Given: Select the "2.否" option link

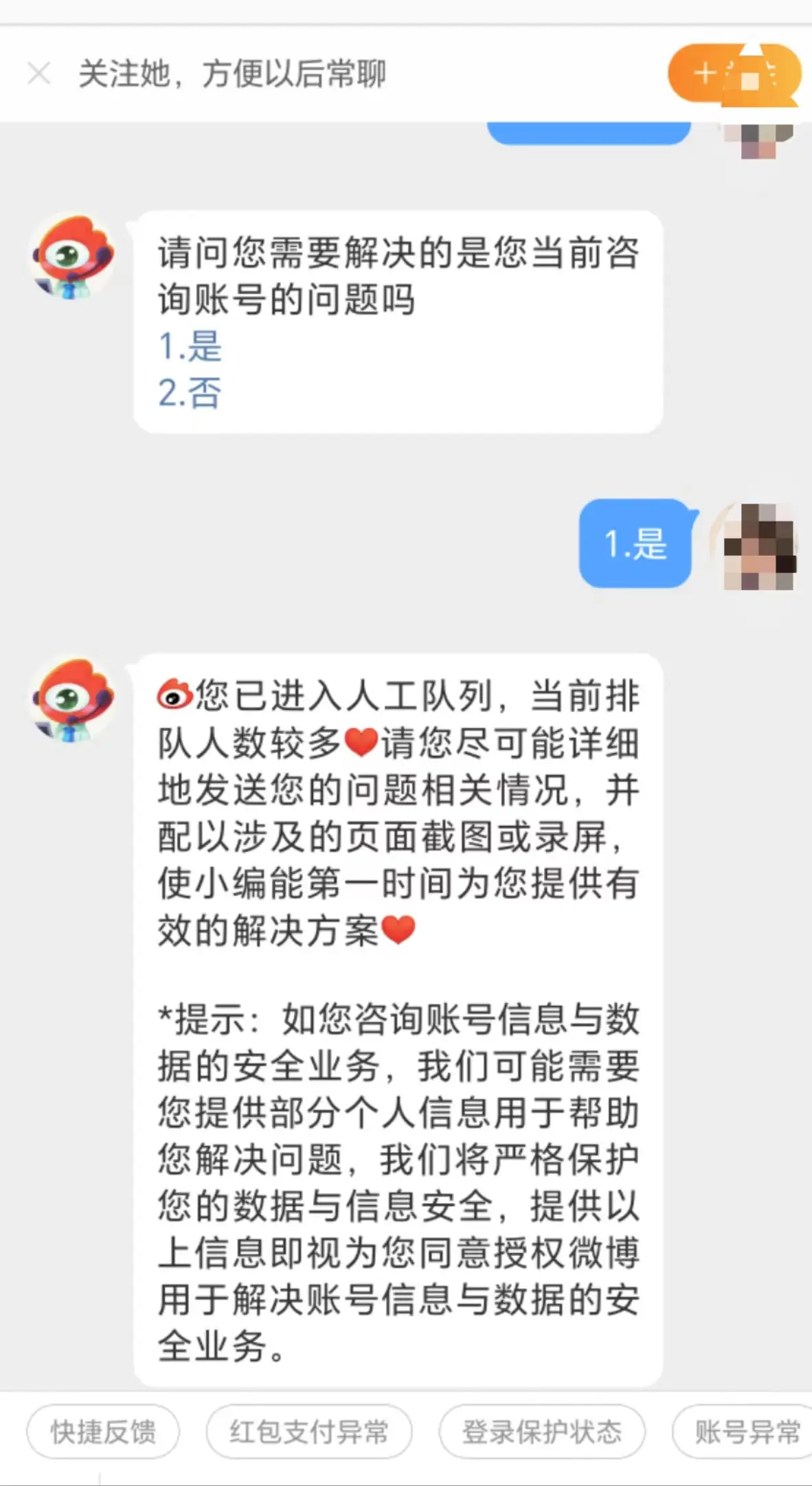Looking at the screenshot, I should (x=191, y=394).
